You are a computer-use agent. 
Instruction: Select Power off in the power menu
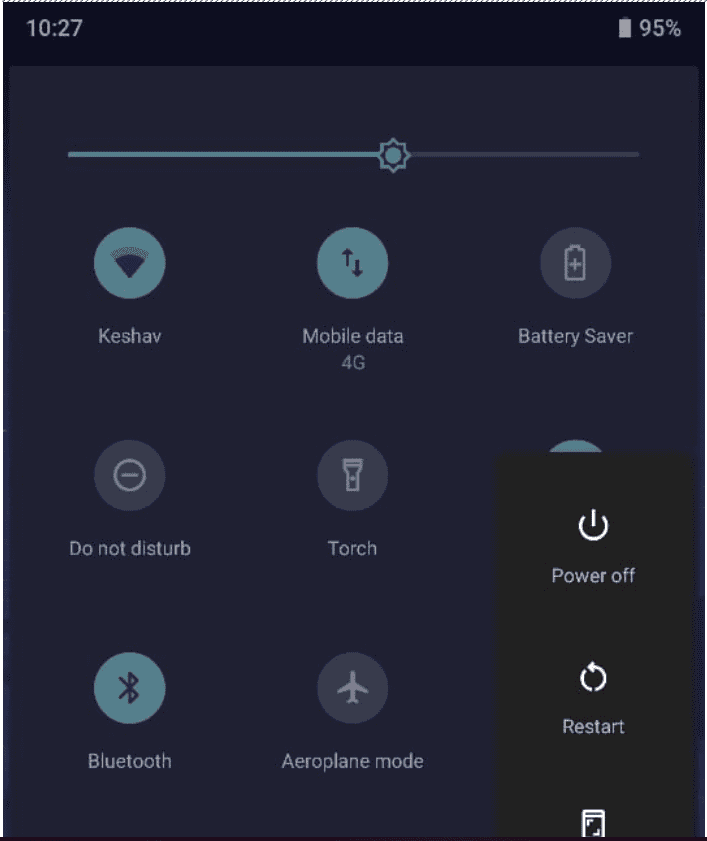point(593,545)
